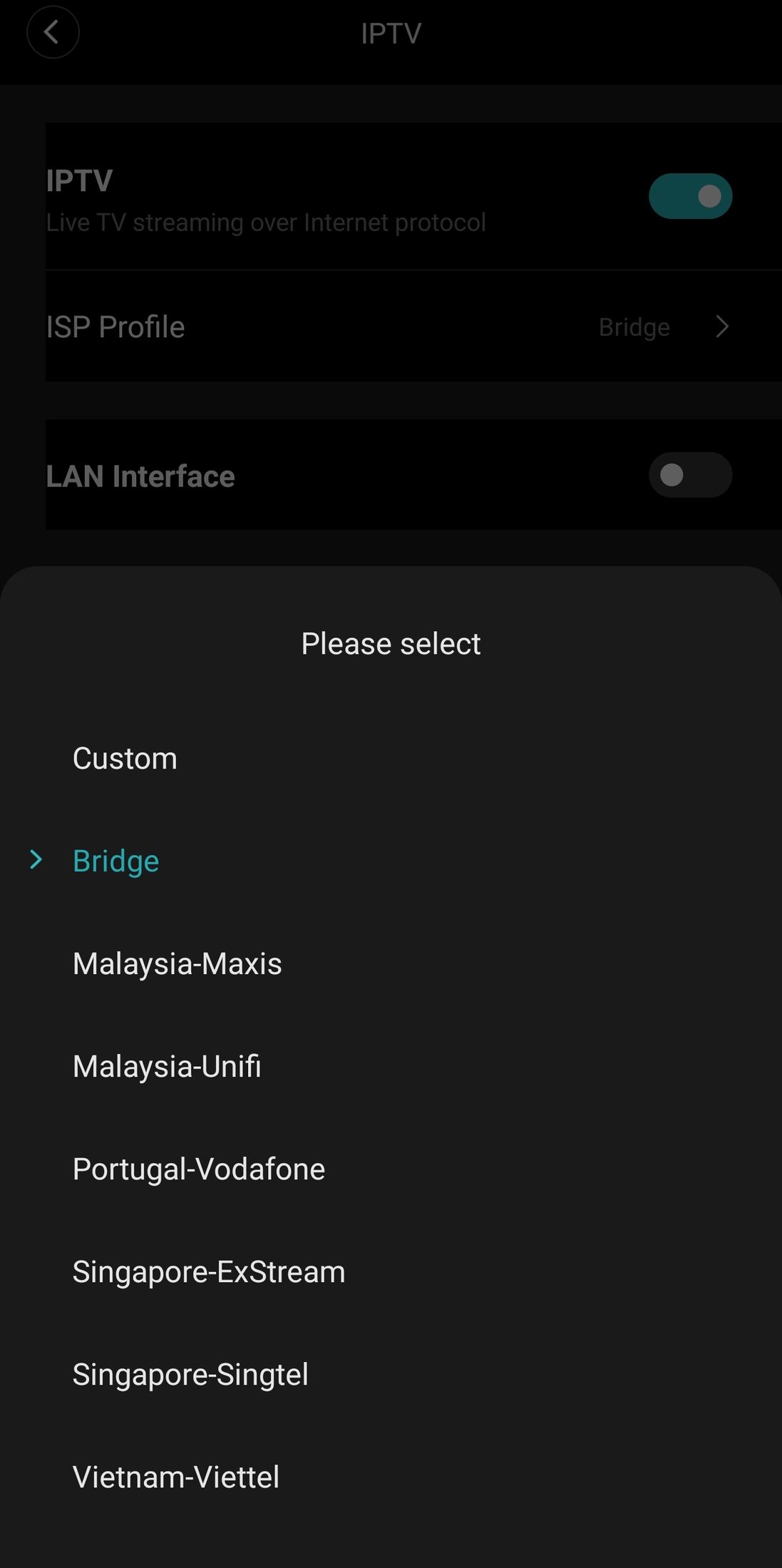
Task: Pick Malaysia-Maxis from the list
Action: pyautogui.click(x=178, y=963)
